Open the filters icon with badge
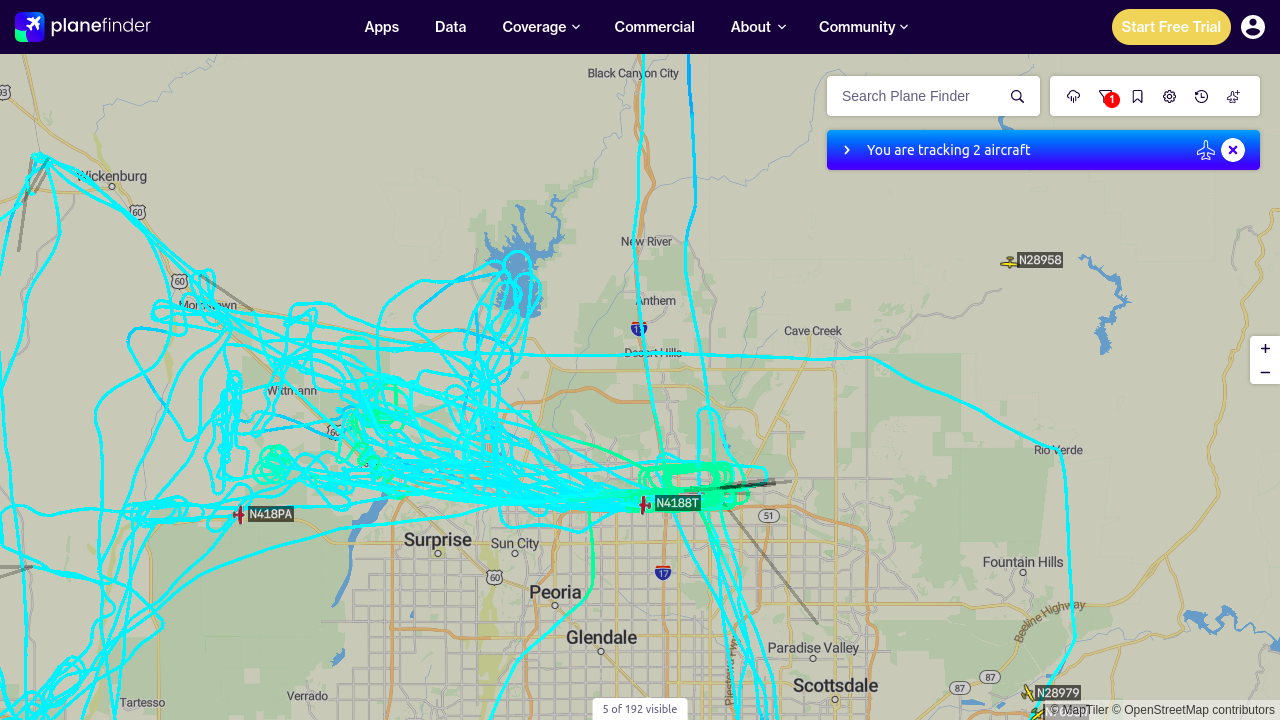Viewport: 1280px width, 720px height. click(1106, 96)
